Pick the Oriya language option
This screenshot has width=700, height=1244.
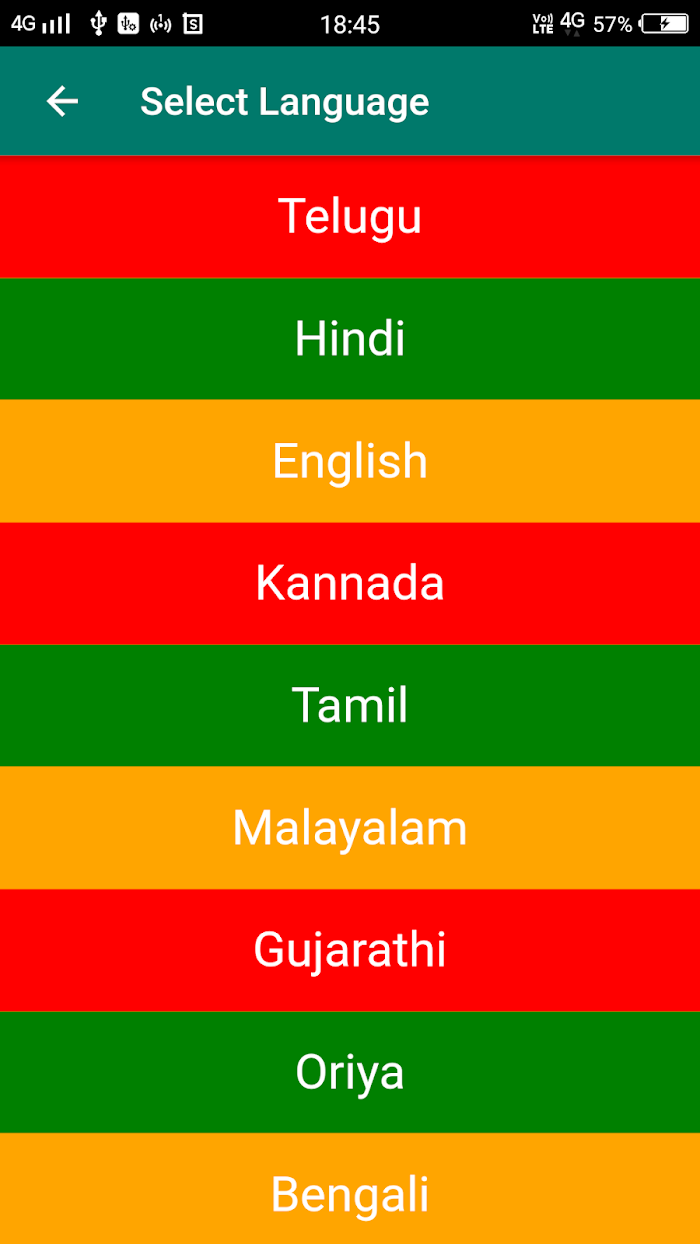click(x=350, y=1072)
